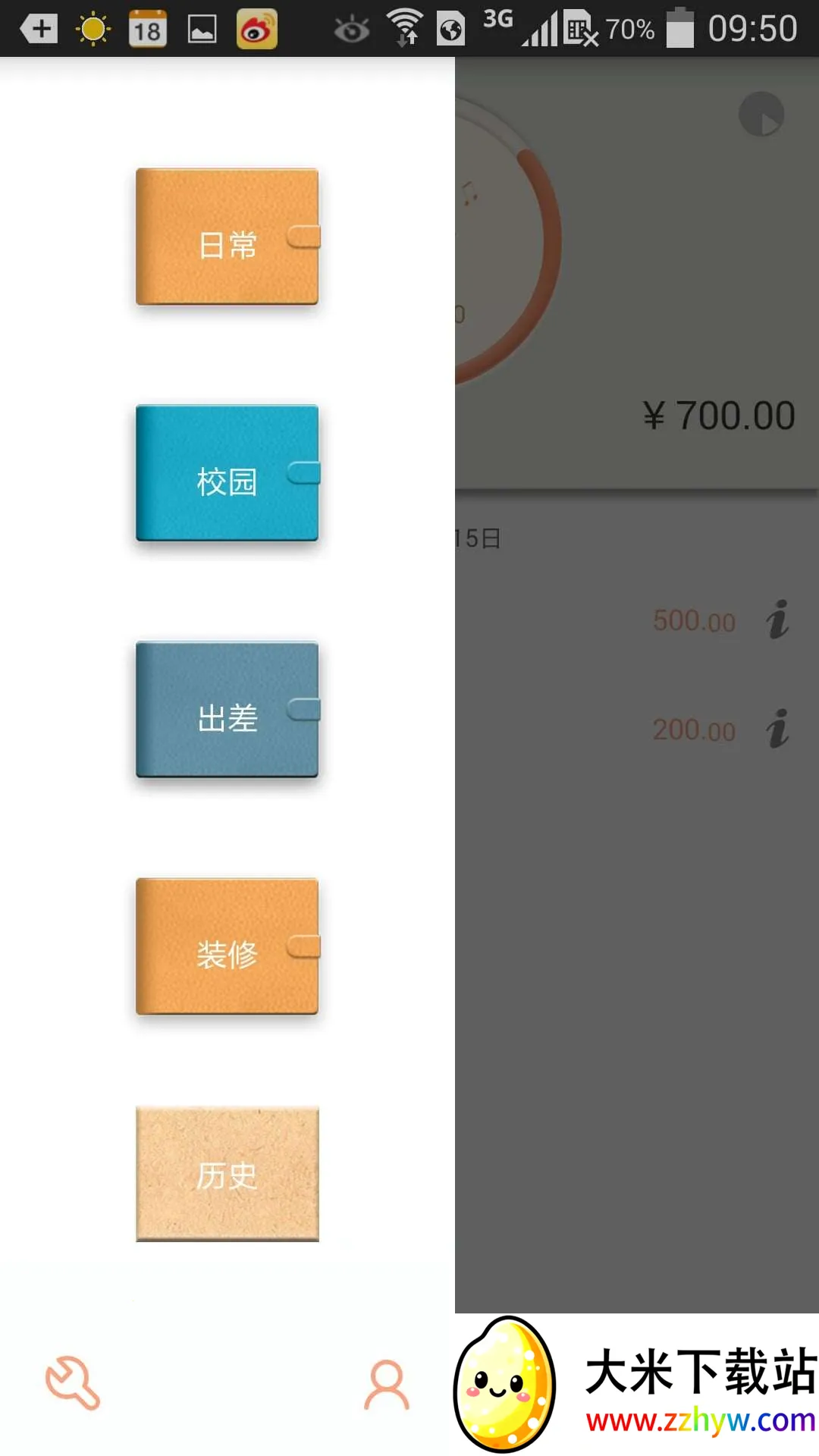Open the user profile icon
Image resolution: width=819 pixels, height=1456 pixels.
(x=387, y=1385)
